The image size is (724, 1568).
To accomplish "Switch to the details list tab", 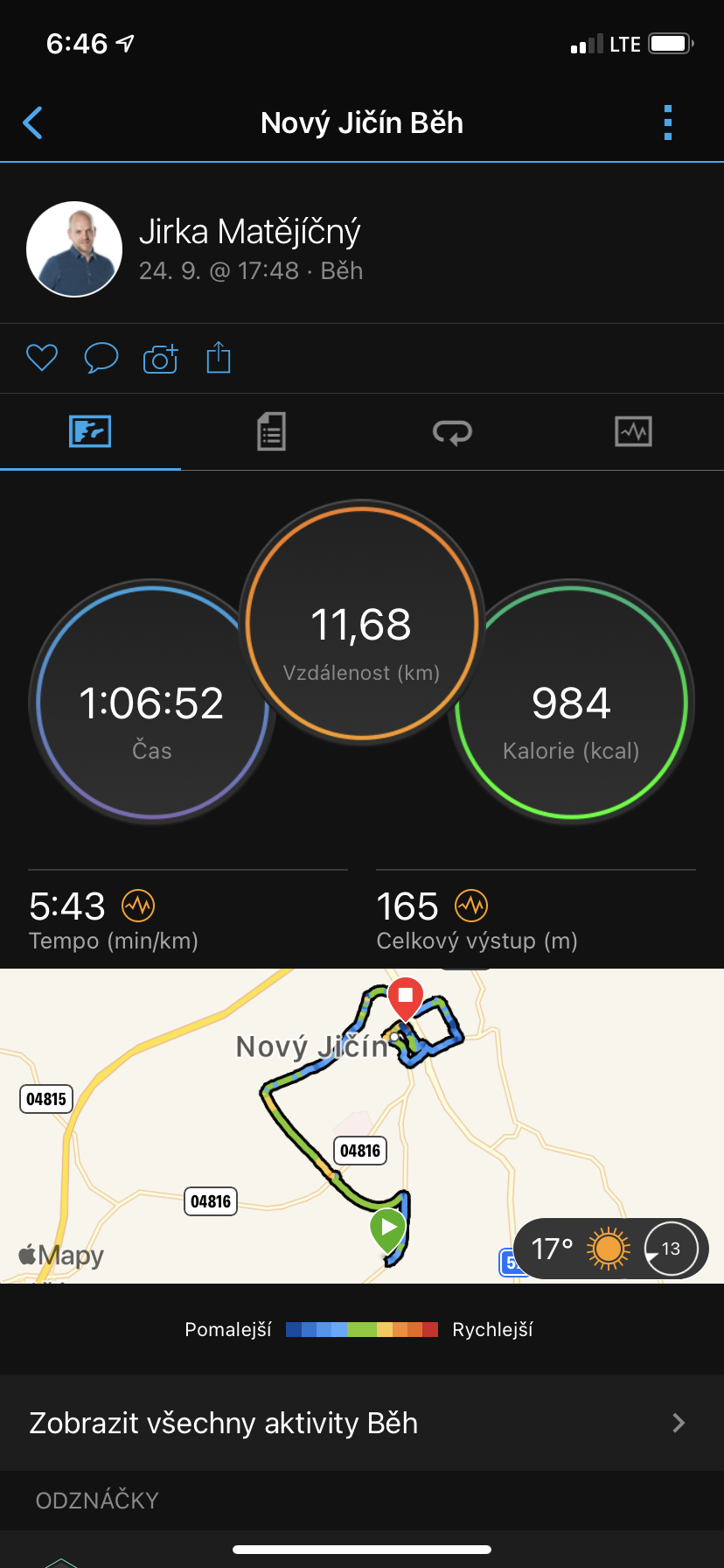I will click(271, 431).
